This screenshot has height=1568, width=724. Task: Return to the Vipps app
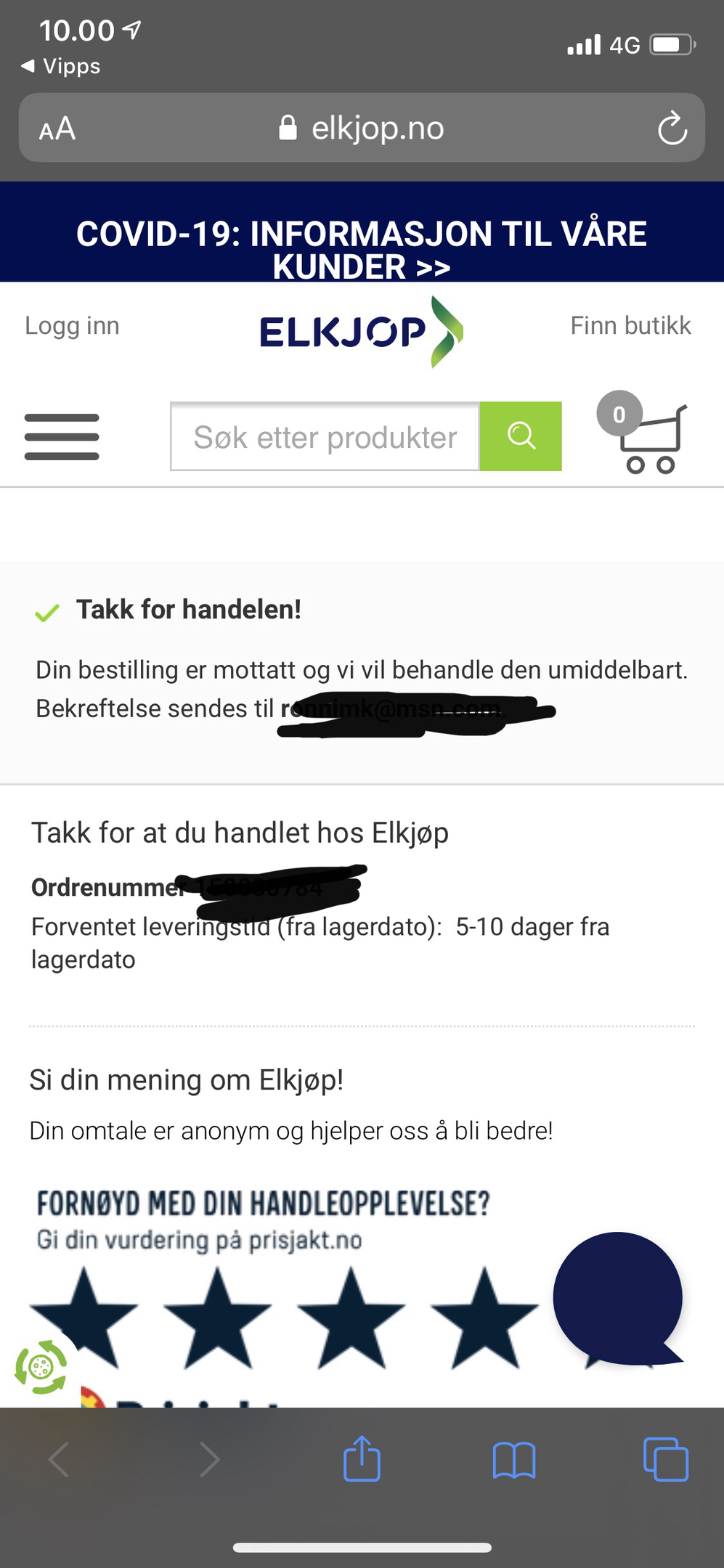(61, 66)
